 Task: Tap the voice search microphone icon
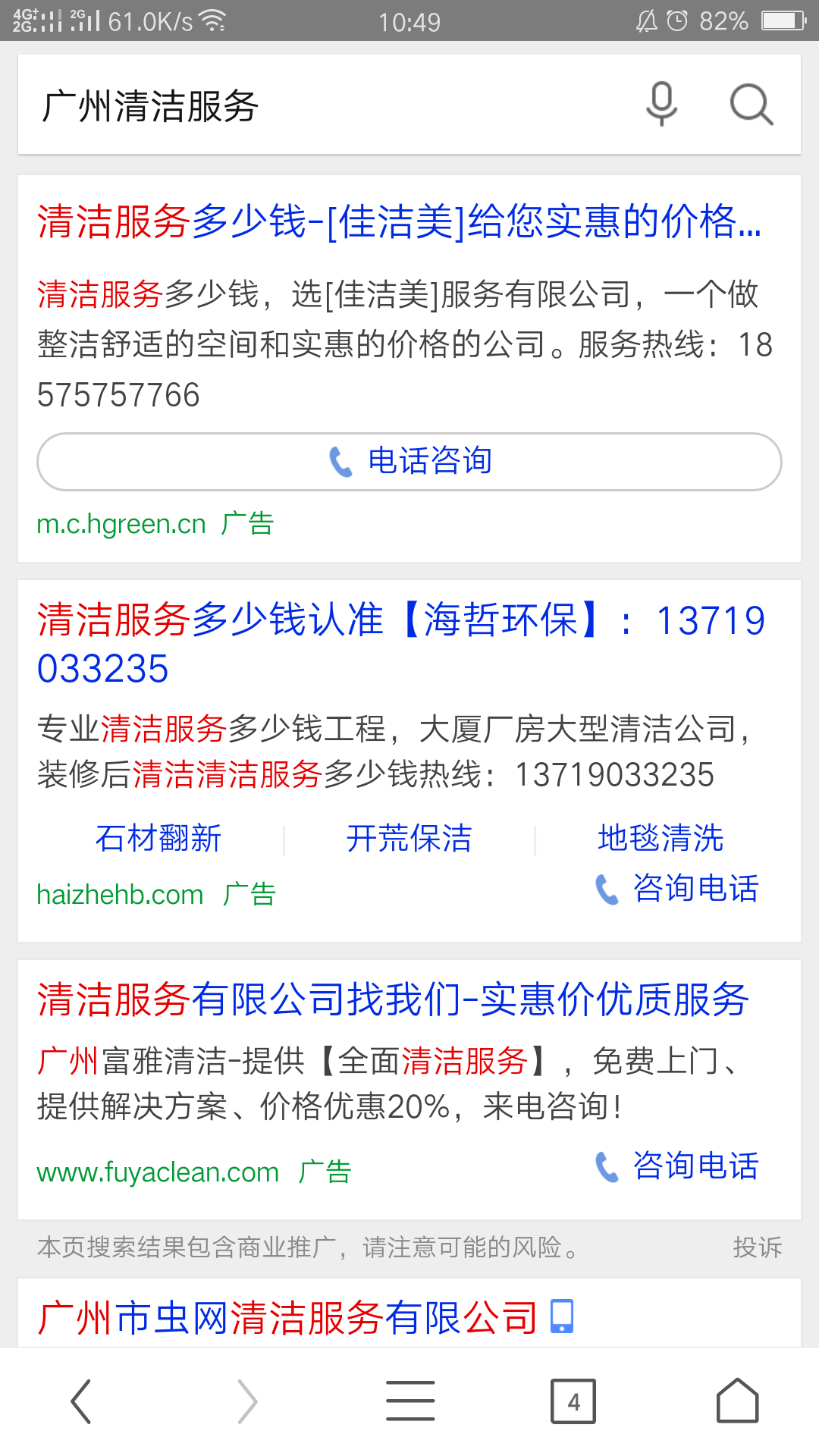tap(661, 104)
